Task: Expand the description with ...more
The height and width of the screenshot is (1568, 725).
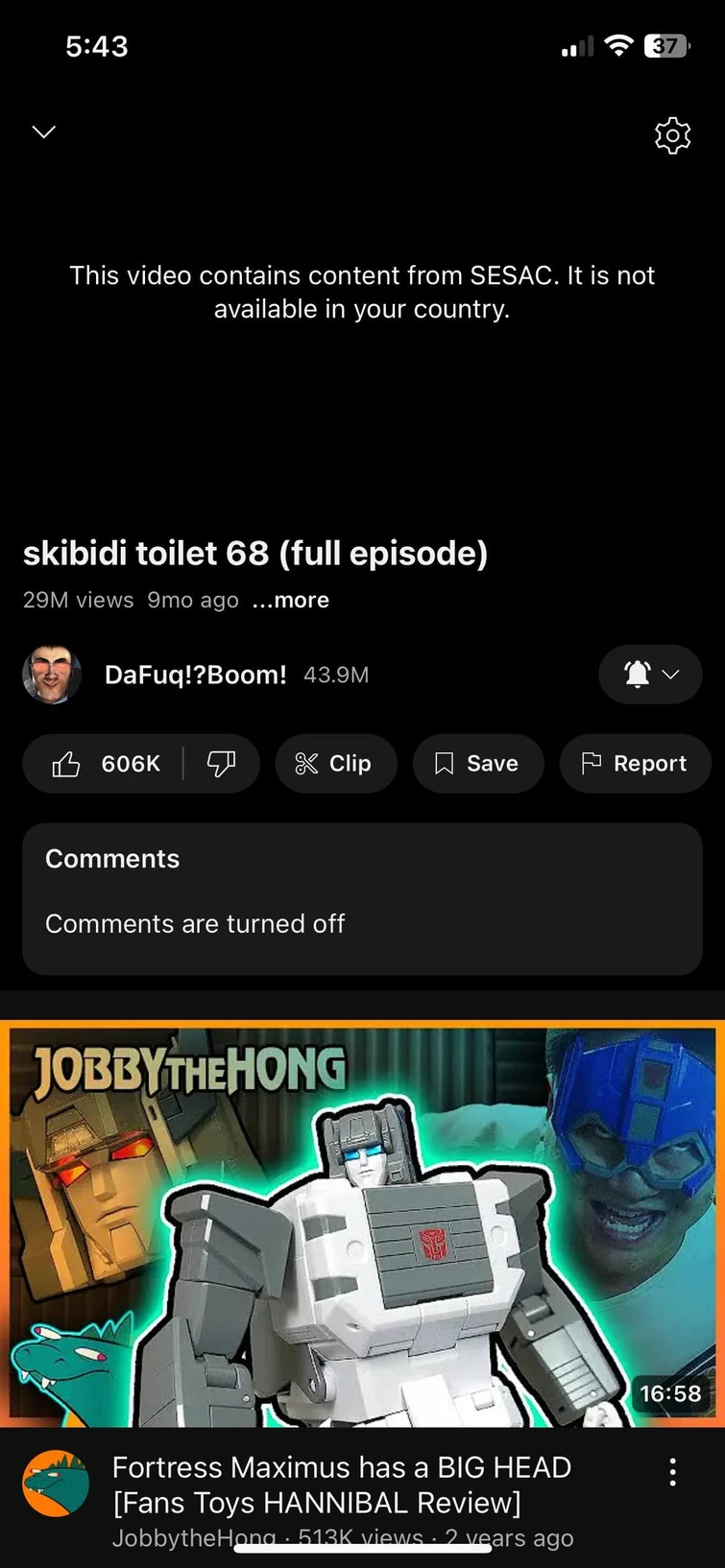Action: (x=291, y=601)
